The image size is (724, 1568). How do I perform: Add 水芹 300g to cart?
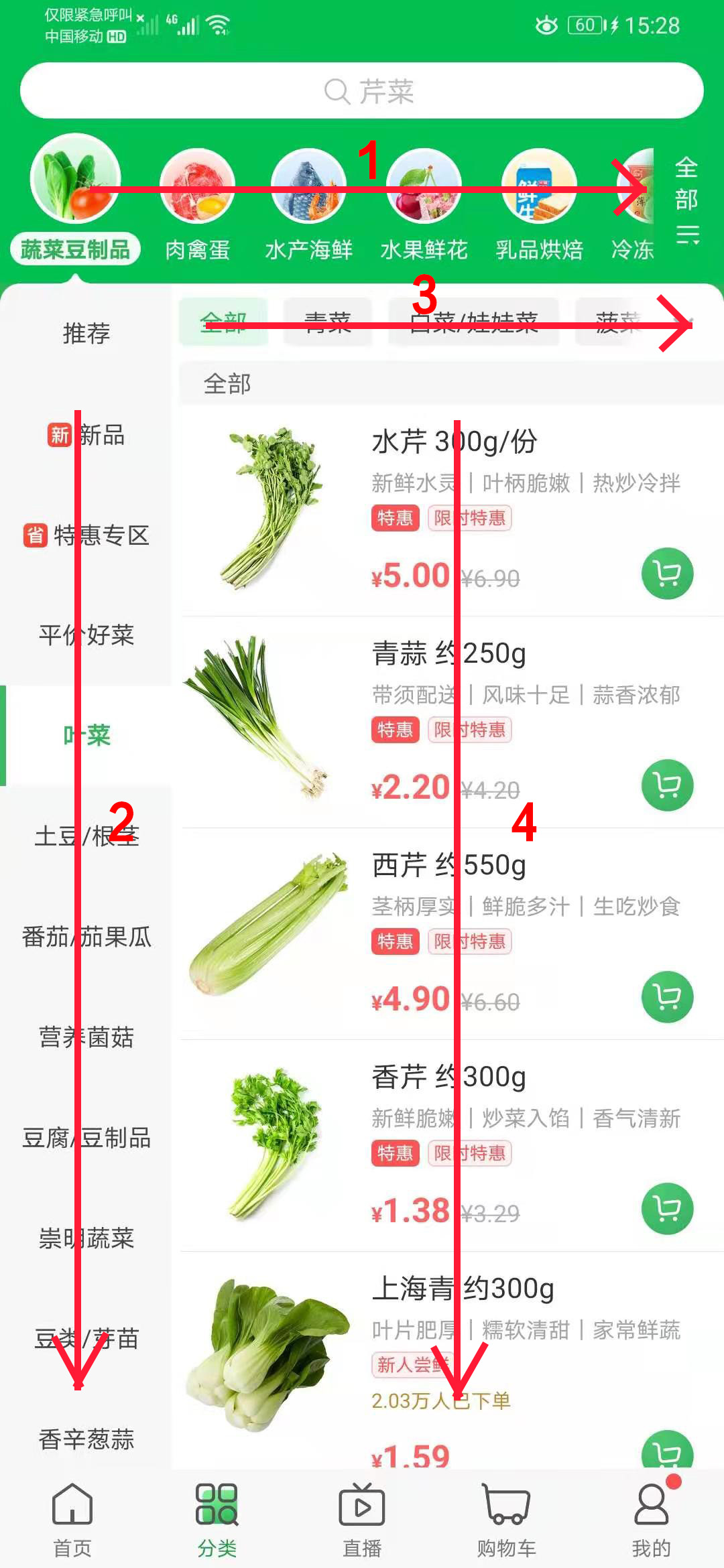point(666,574)
